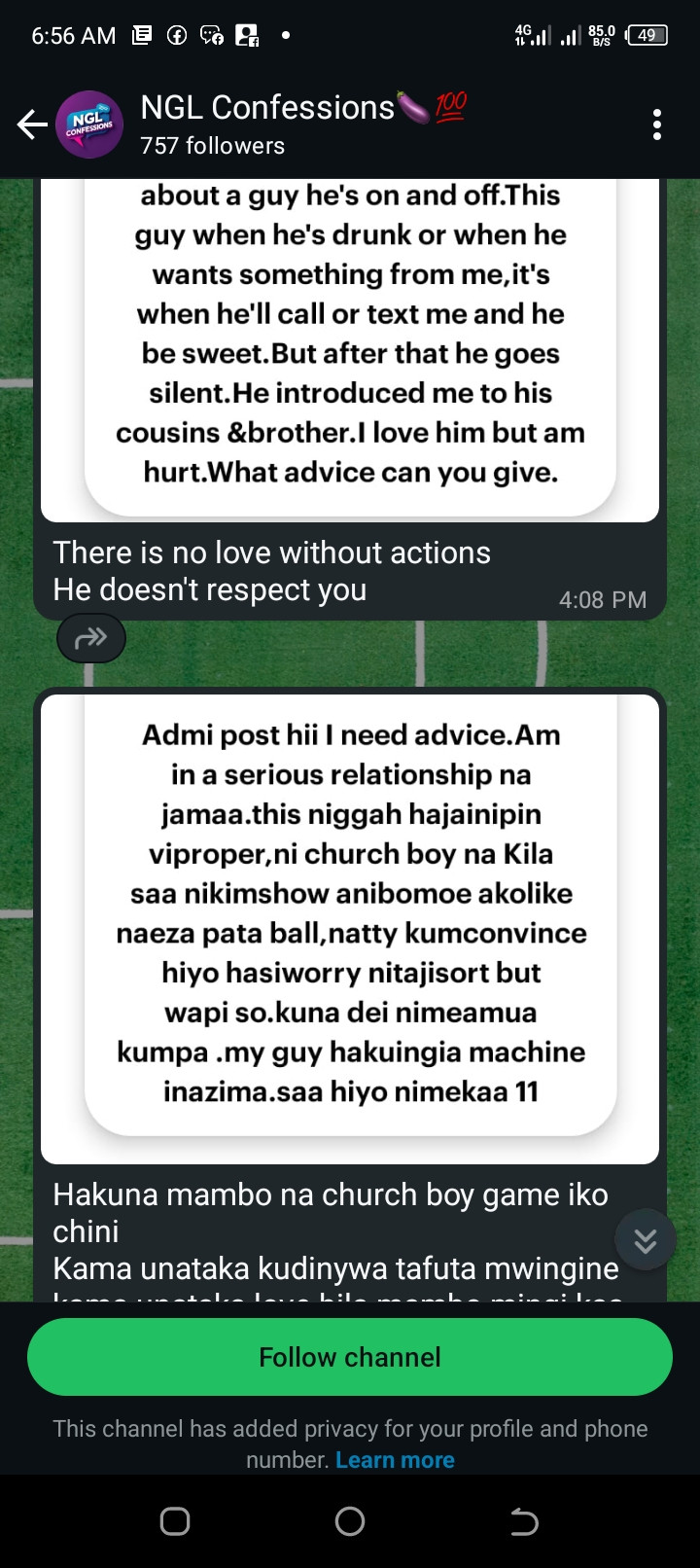Open the recent apps screen
This screenshot has height=1568, width=700.
[175, 1521]
